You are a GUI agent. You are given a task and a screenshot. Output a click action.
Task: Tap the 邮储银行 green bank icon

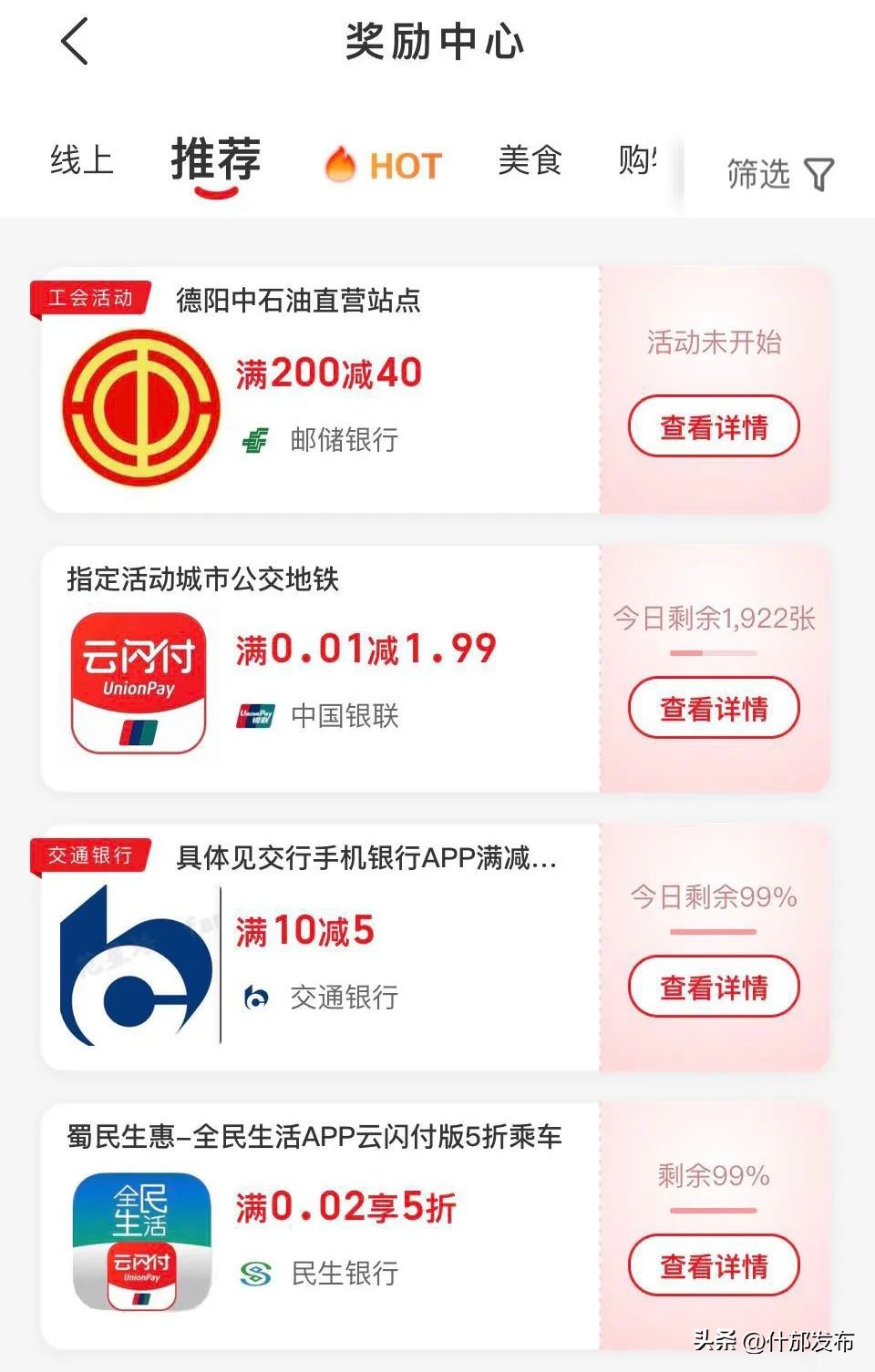pos(258,439)
